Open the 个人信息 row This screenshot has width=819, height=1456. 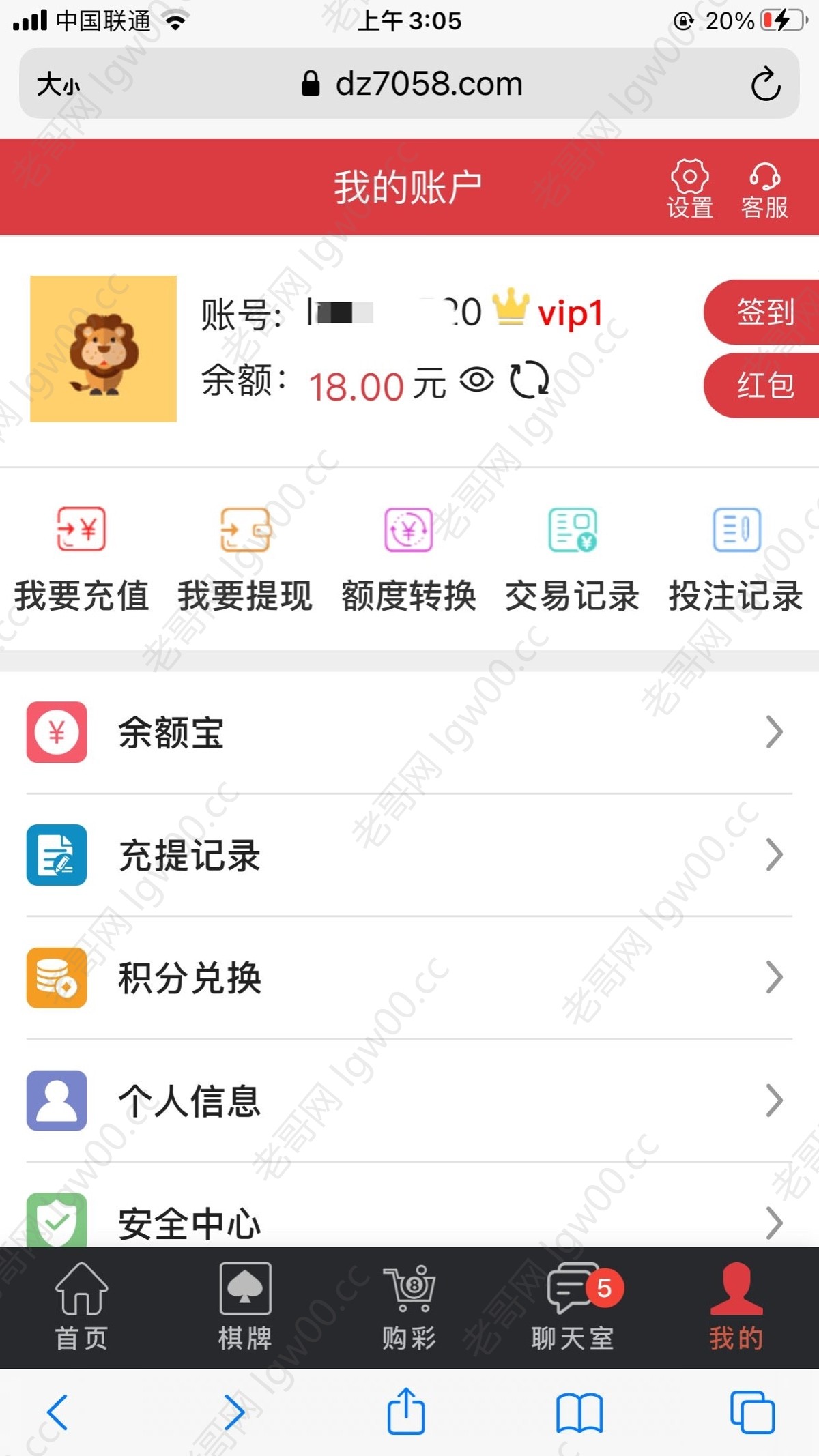[409, 1101]
